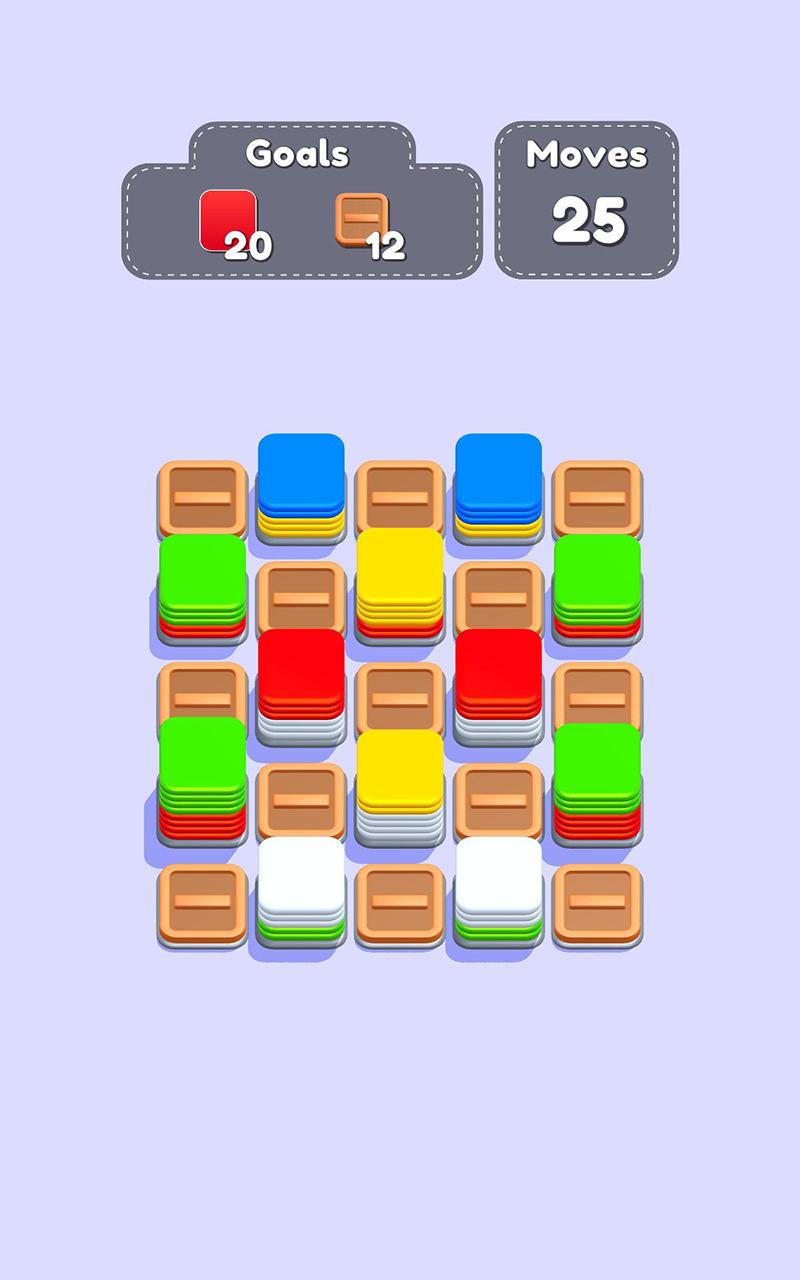Tap the yellow stack with white tiles beneath
The width and height of the screenshot is (800, 1280).
tap(400, 788)
